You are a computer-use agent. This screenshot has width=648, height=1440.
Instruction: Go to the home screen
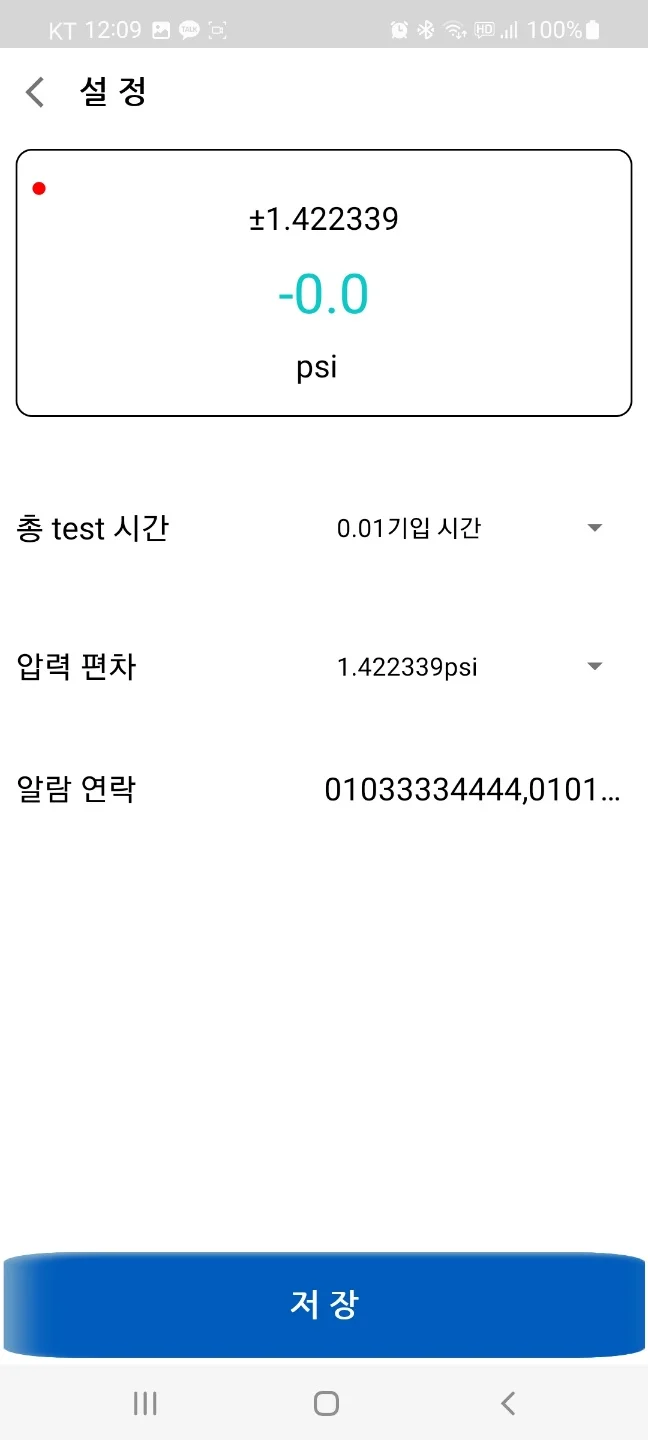[x=326, y=1403]
